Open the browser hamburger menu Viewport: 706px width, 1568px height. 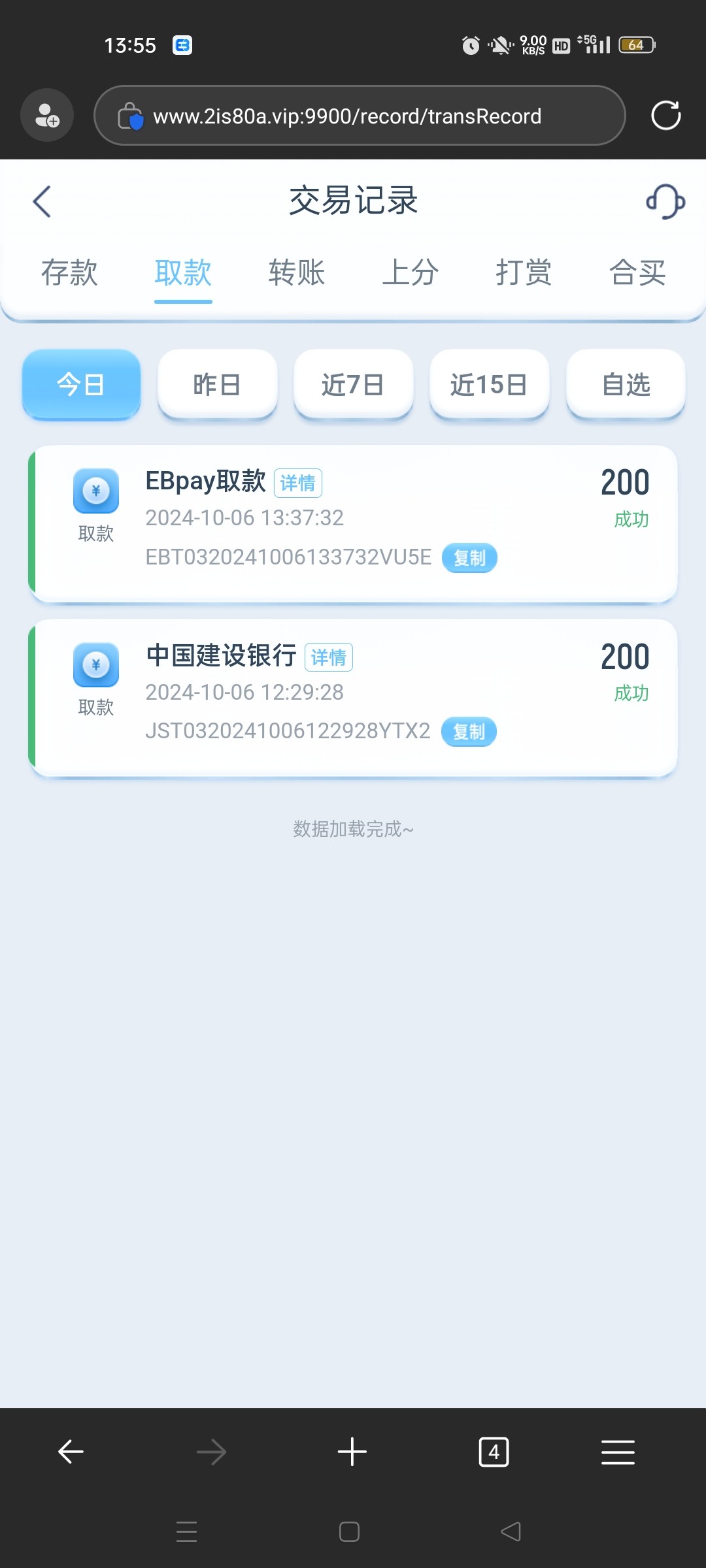coord(618,1452)
